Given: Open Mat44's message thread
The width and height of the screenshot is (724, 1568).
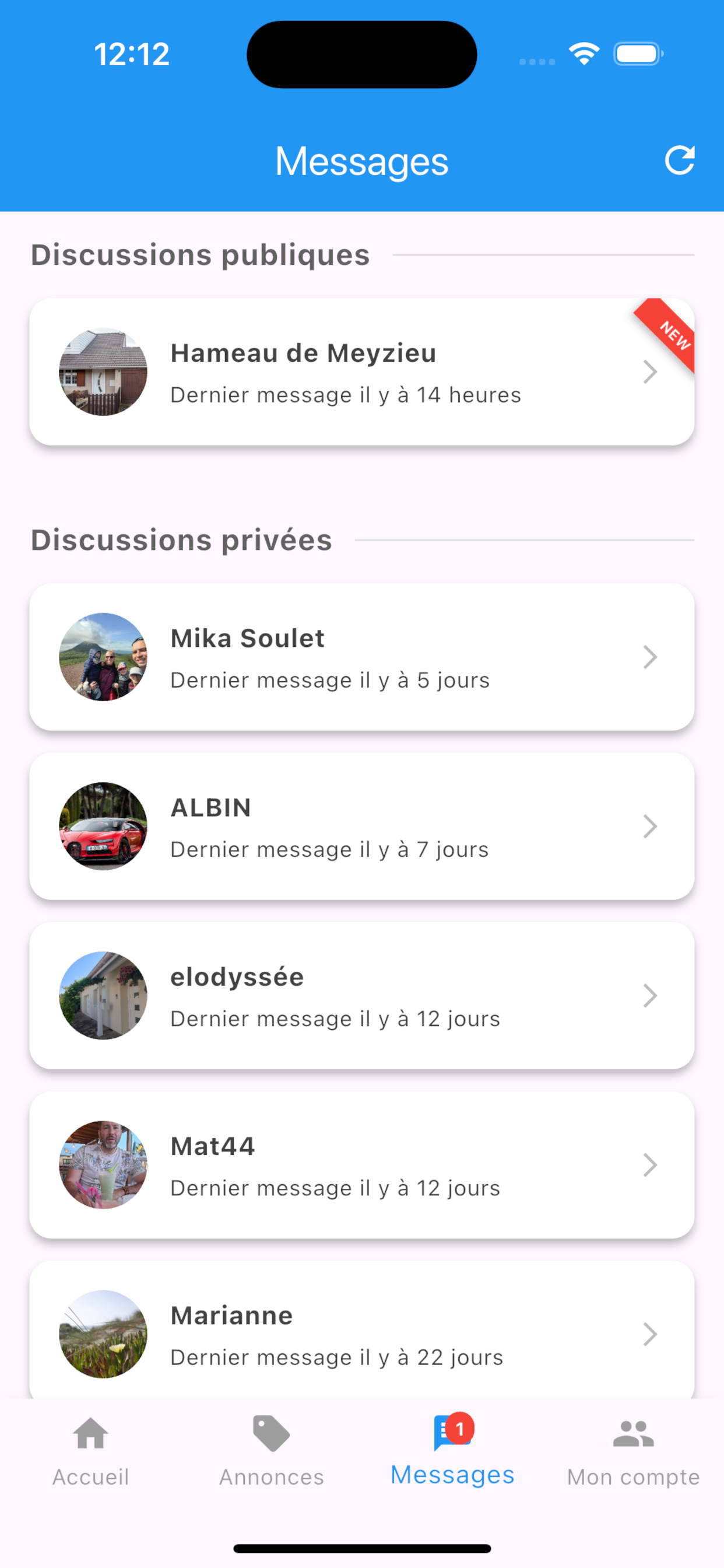Looking at the screenshot, I should pyautogui.click(x=361, y=1165).
